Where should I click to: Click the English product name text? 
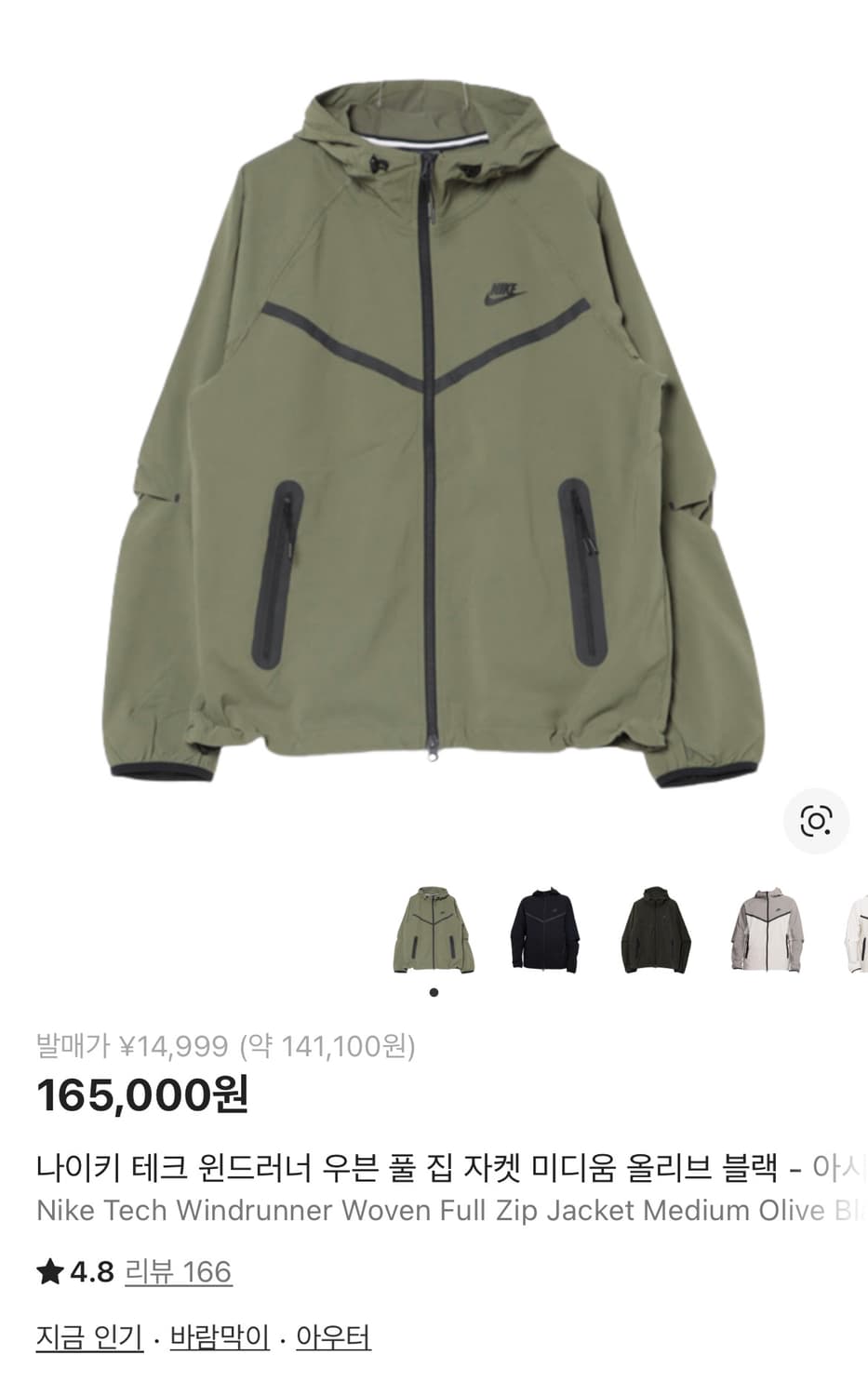coord(409,1211)
